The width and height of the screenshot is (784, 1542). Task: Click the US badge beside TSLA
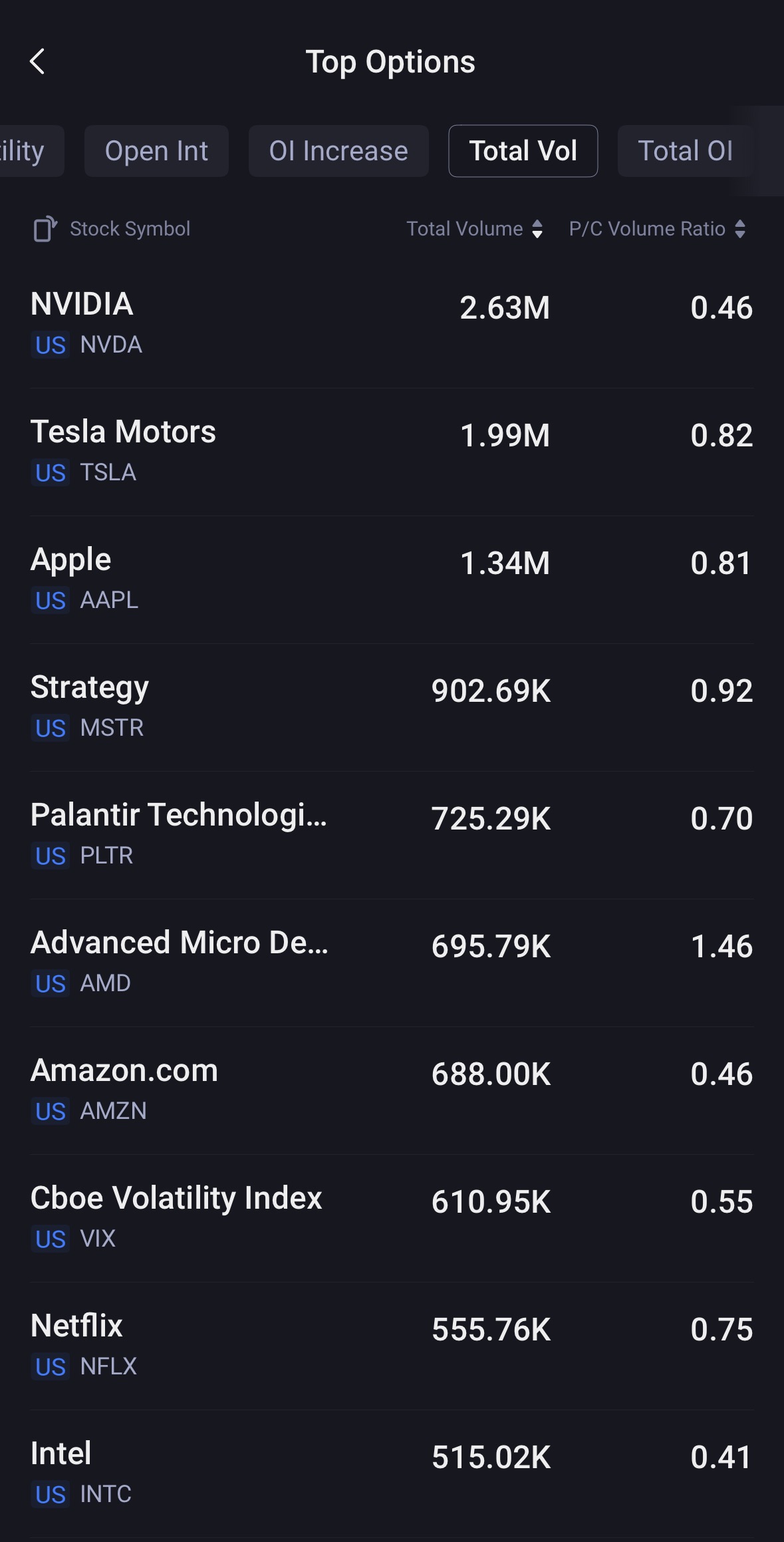click(x=50, y=473)
